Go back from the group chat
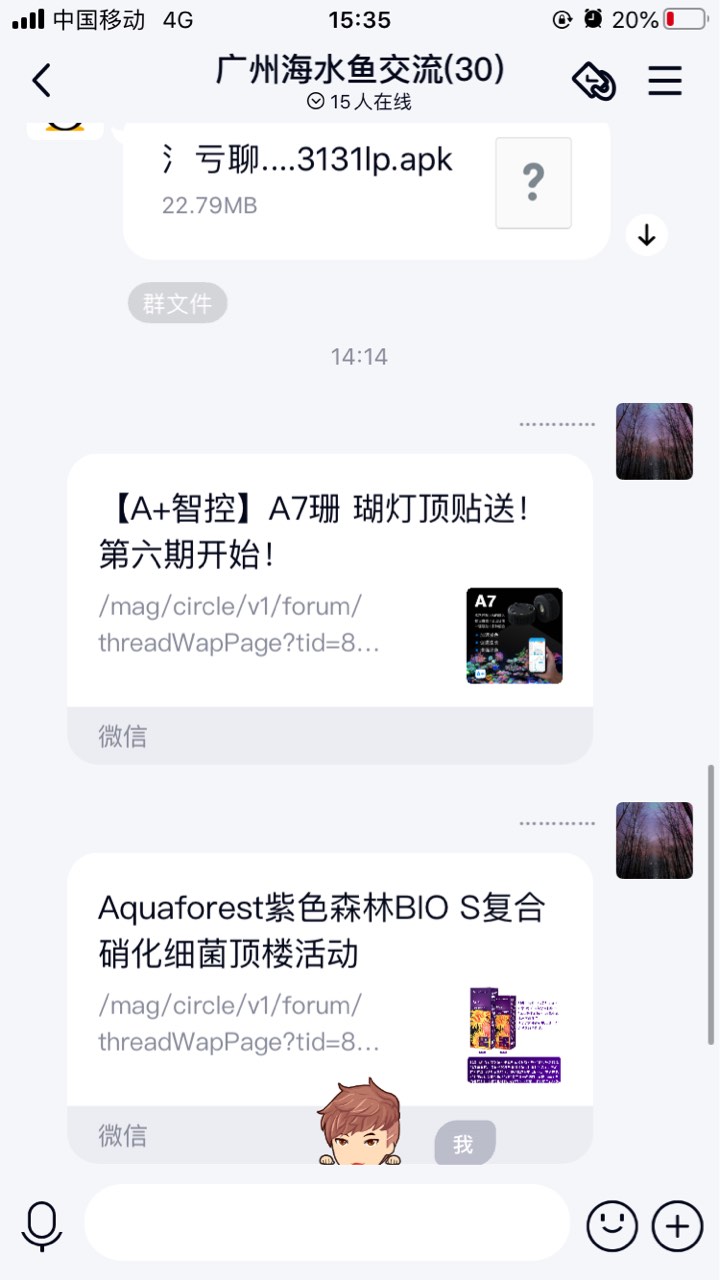The height and width of the screenshot is (1280, 720). pyautogui.click(x=41, y=80)
